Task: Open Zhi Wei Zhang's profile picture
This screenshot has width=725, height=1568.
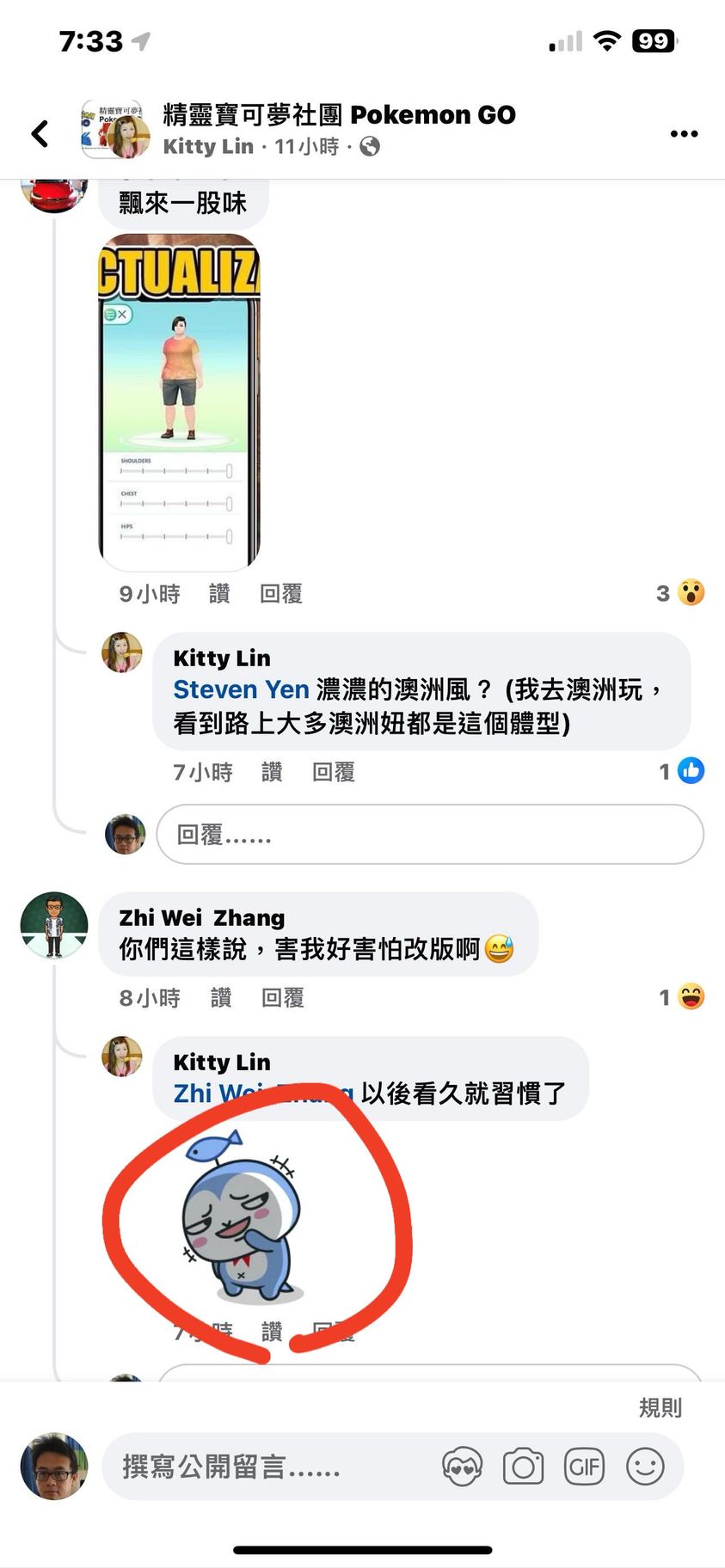Action: 54,925
